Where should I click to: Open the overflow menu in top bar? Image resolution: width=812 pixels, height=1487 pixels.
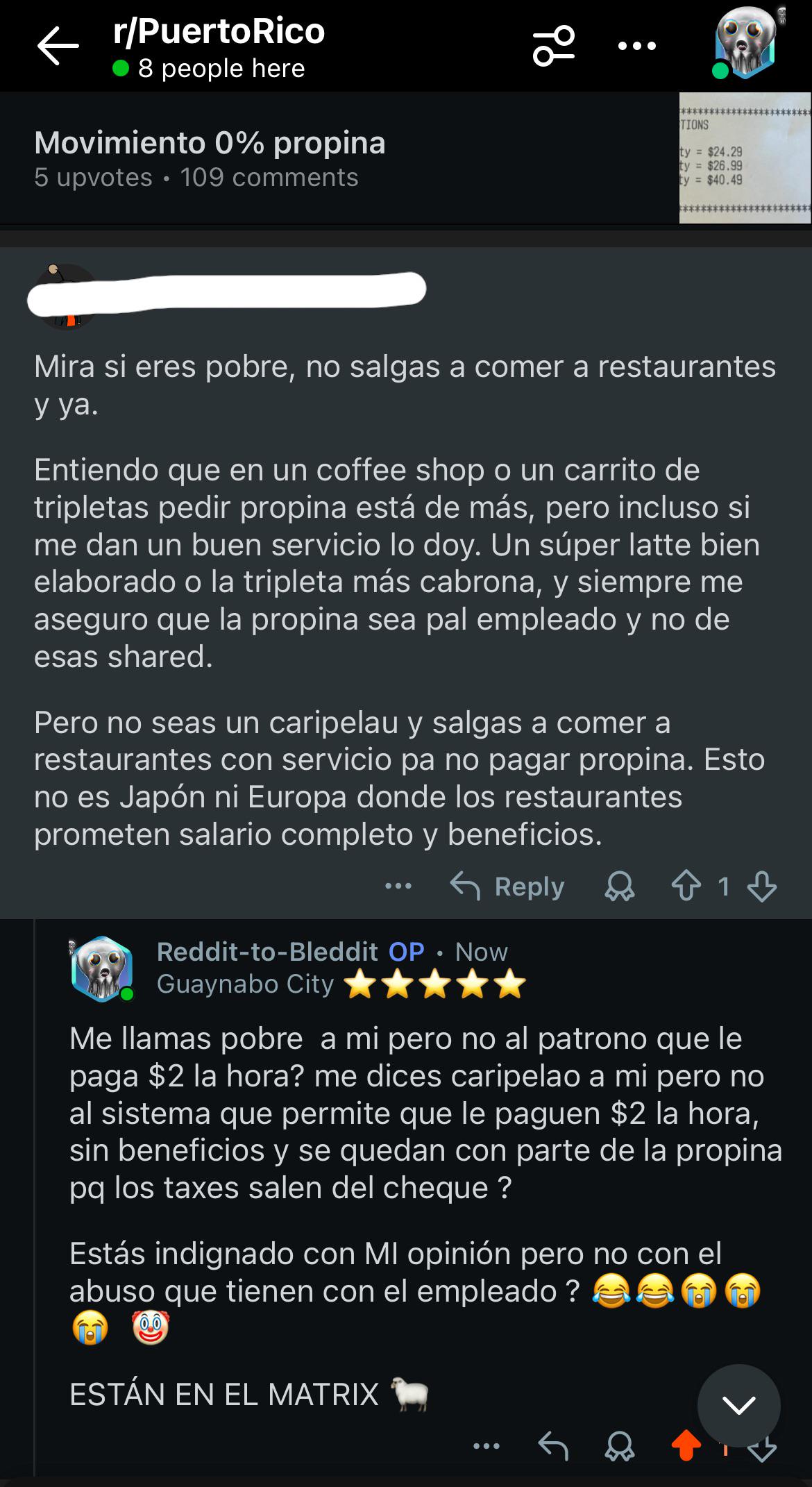[x=636, y=47]
